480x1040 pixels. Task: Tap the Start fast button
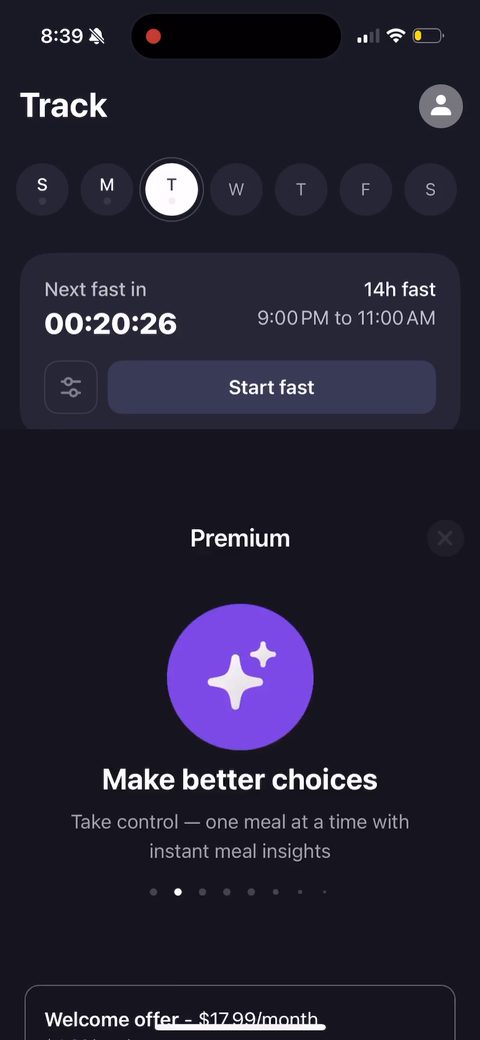pos(272,387)
